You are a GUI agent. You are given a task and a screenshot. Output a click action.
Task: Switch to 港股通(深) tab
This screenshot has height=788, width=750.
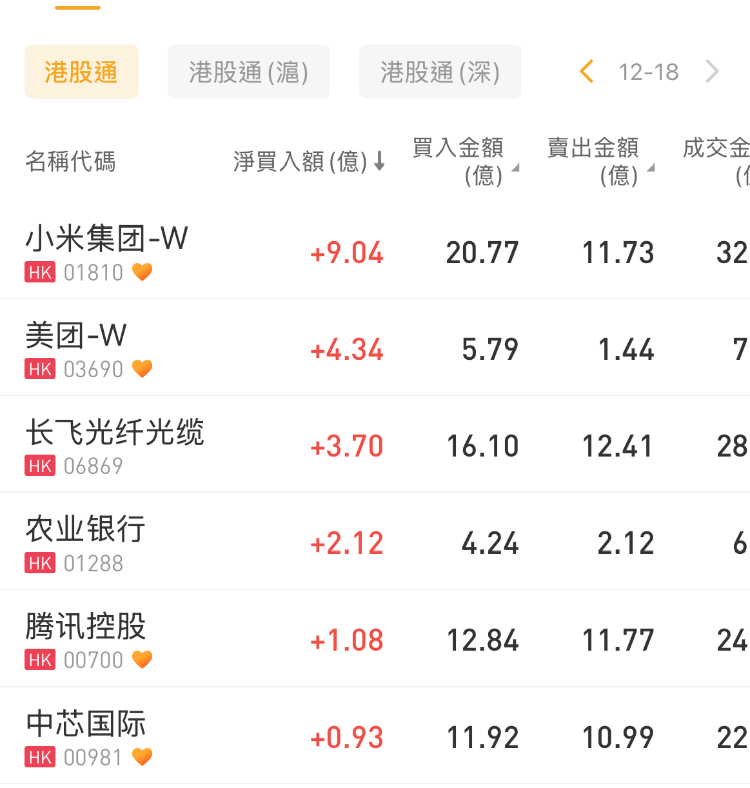(x=440, y=72)
